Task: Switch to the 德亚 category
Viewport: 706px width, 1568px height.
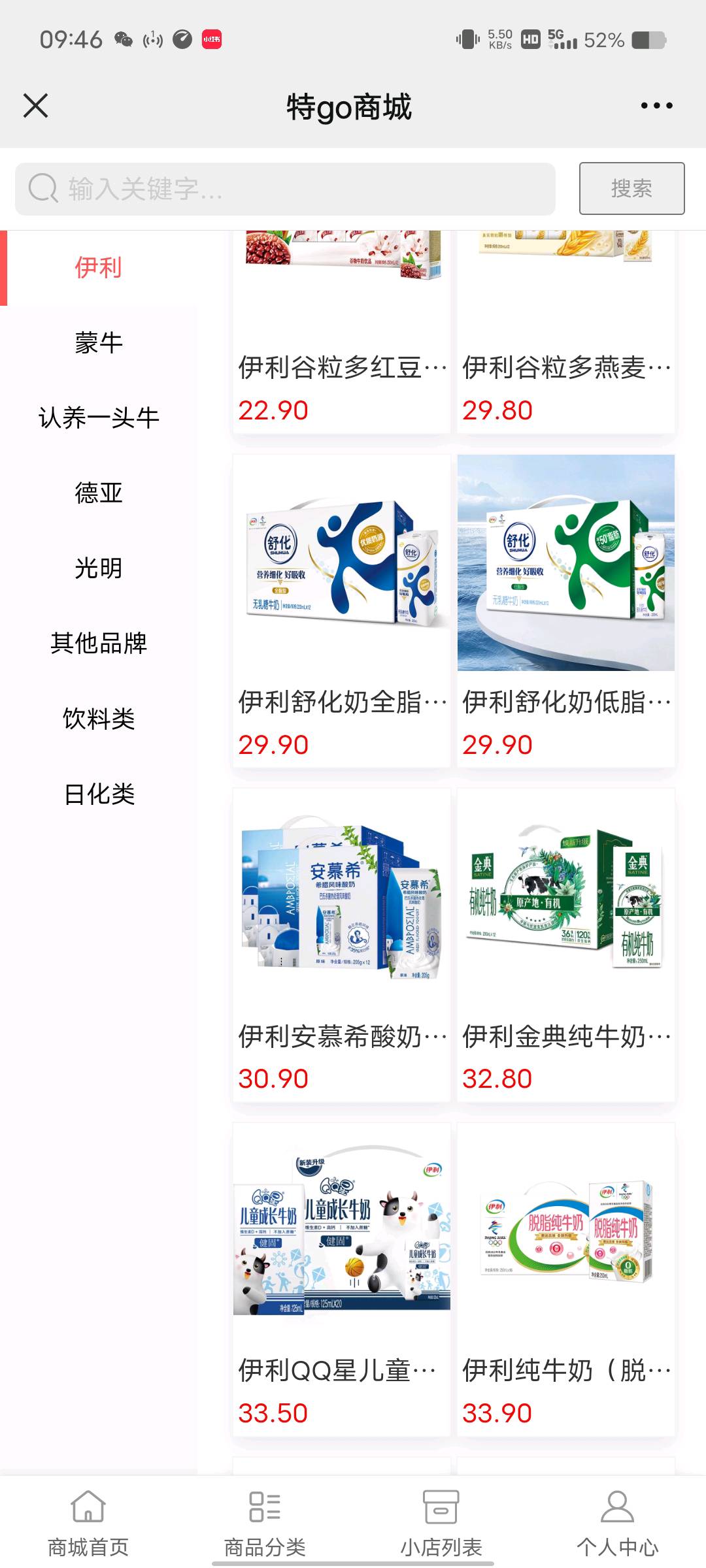Action: pyautogui.click(x=98, y=493)
